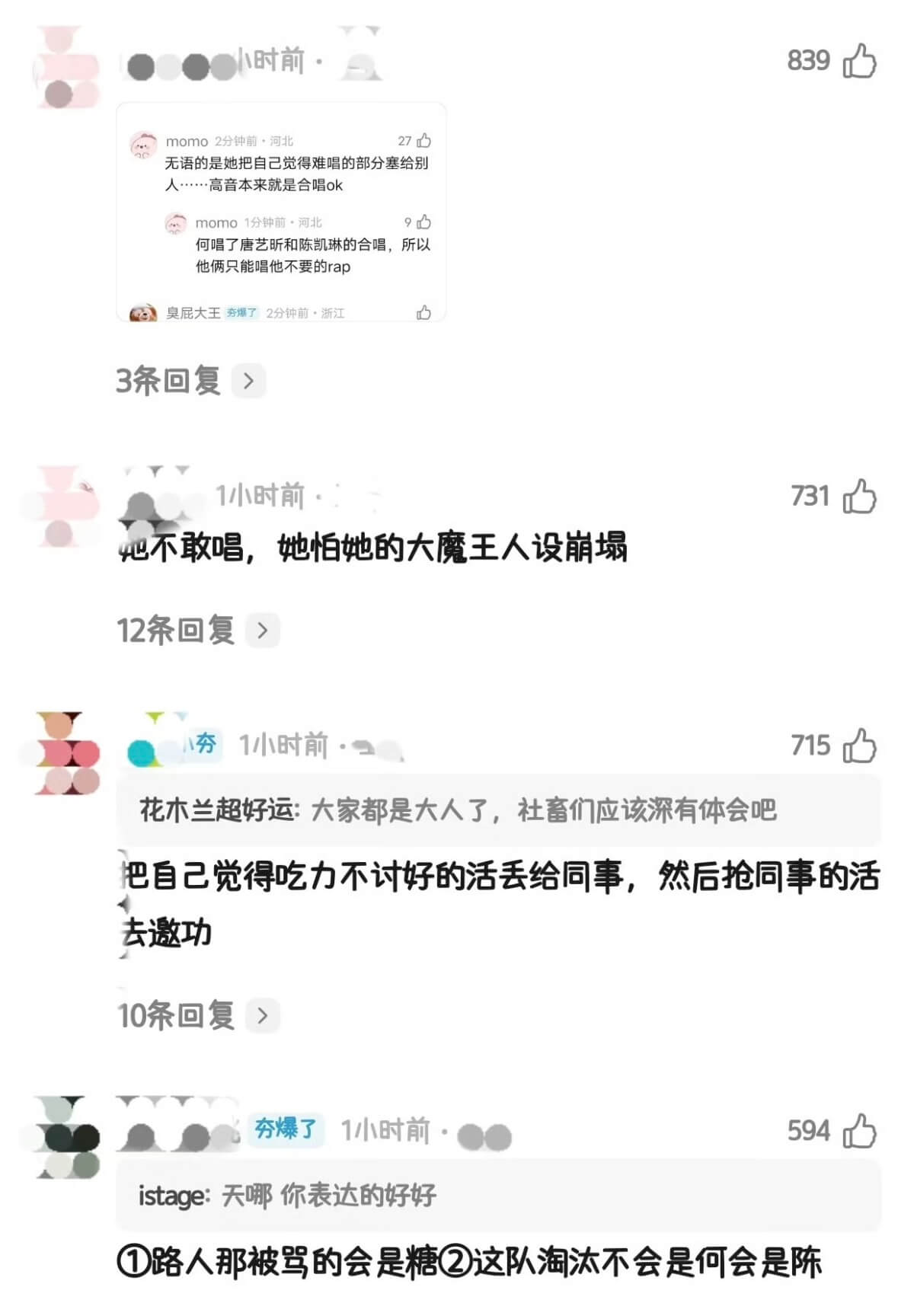Expand the 12条回复 replies
This screenshot has width=914, height=1316.
click(197, 631)
